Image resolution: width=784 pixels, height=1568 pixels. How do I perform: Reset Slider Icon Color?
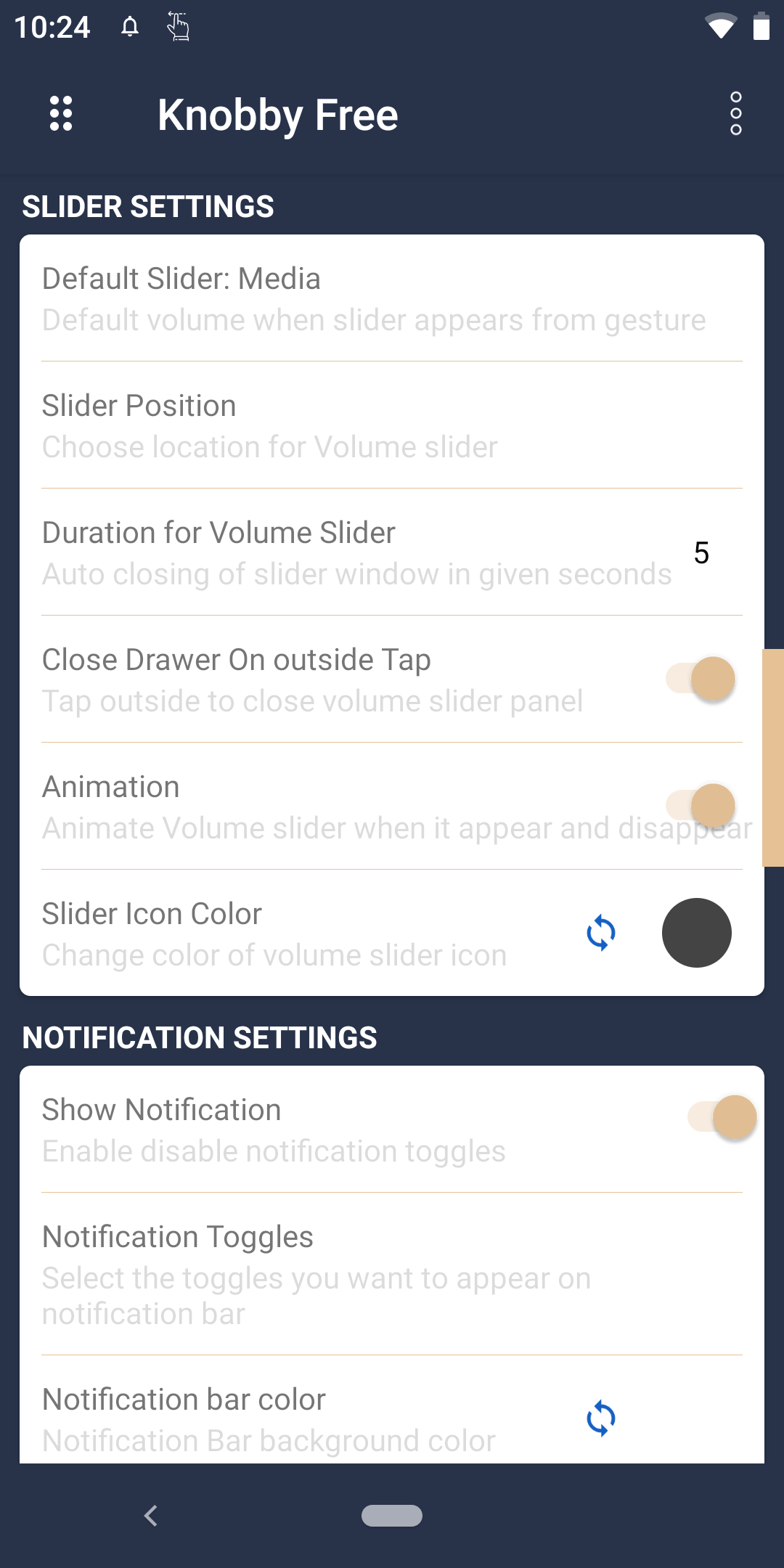pos(601,933)
